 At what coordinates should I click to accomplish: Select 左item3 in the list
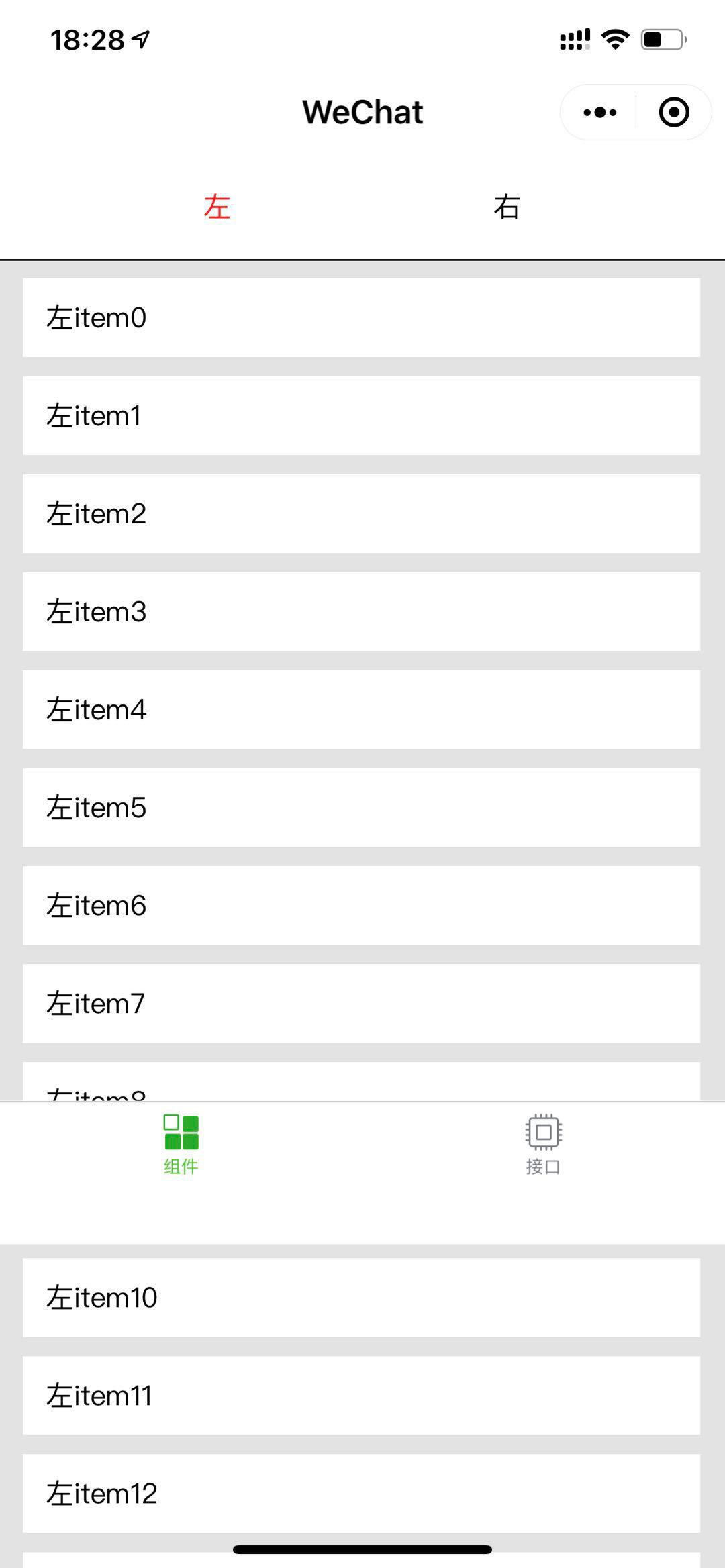[361, 611]
